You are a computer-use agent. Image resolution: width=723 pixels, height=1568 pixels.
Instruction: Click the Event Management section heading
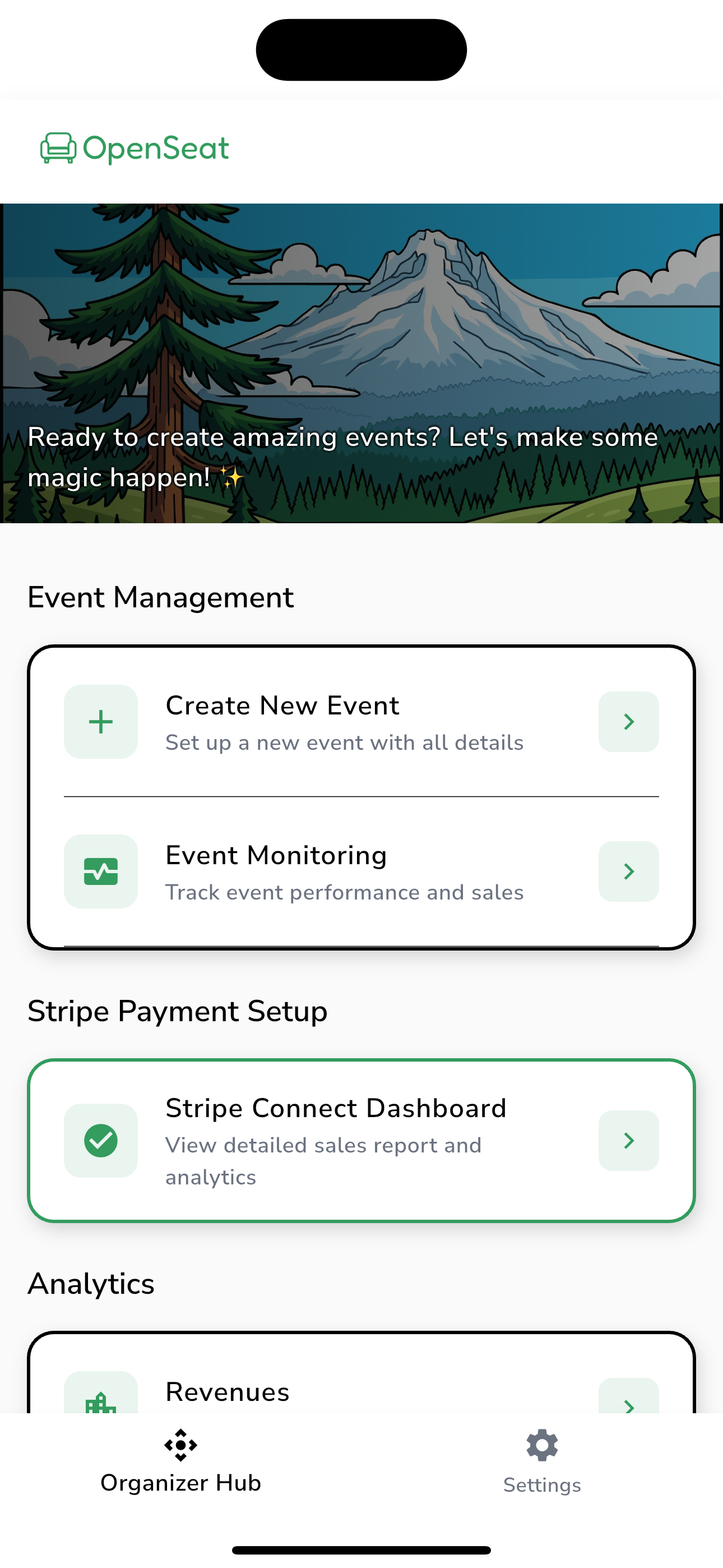tap(160, 597)
